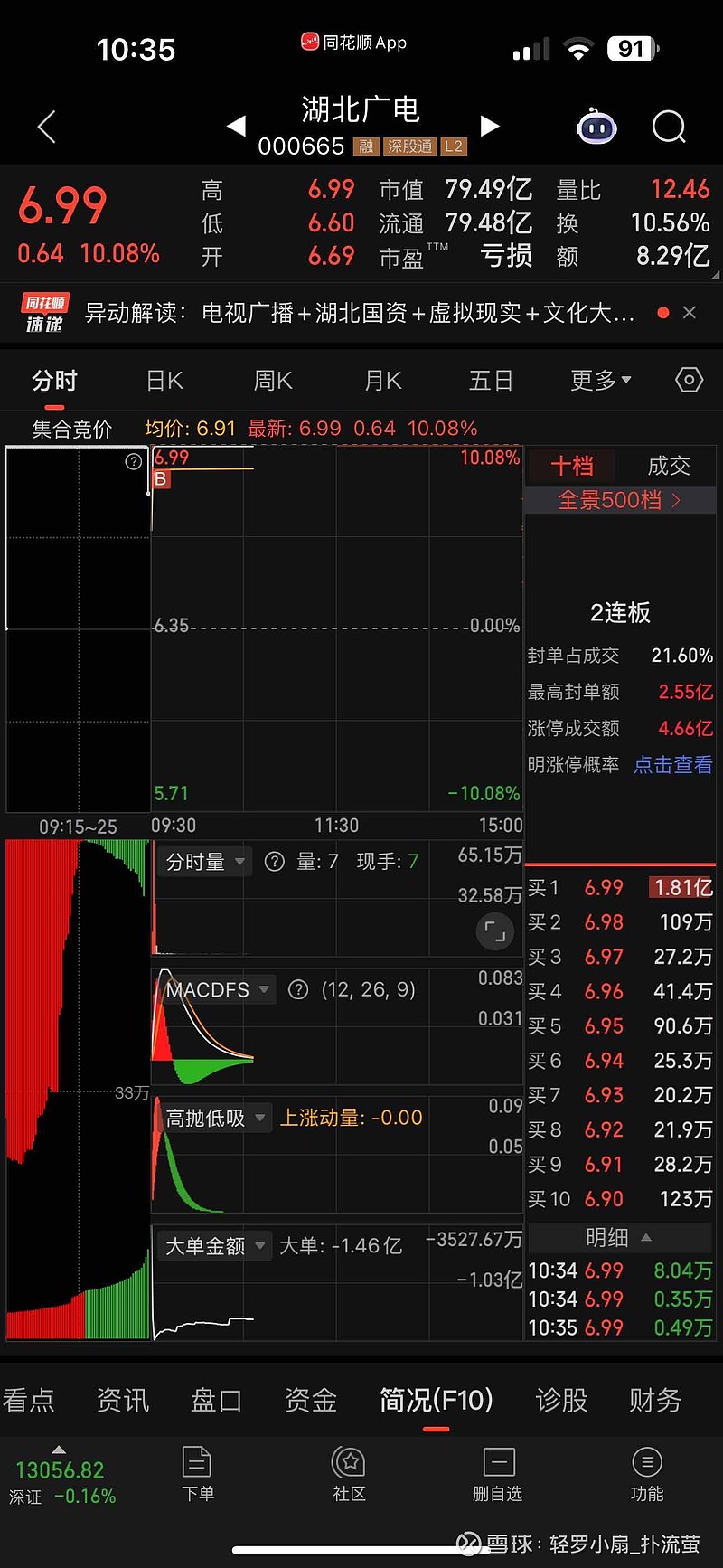
Task: Expand the volume chart with fullscreen icon
Action: 494,931
